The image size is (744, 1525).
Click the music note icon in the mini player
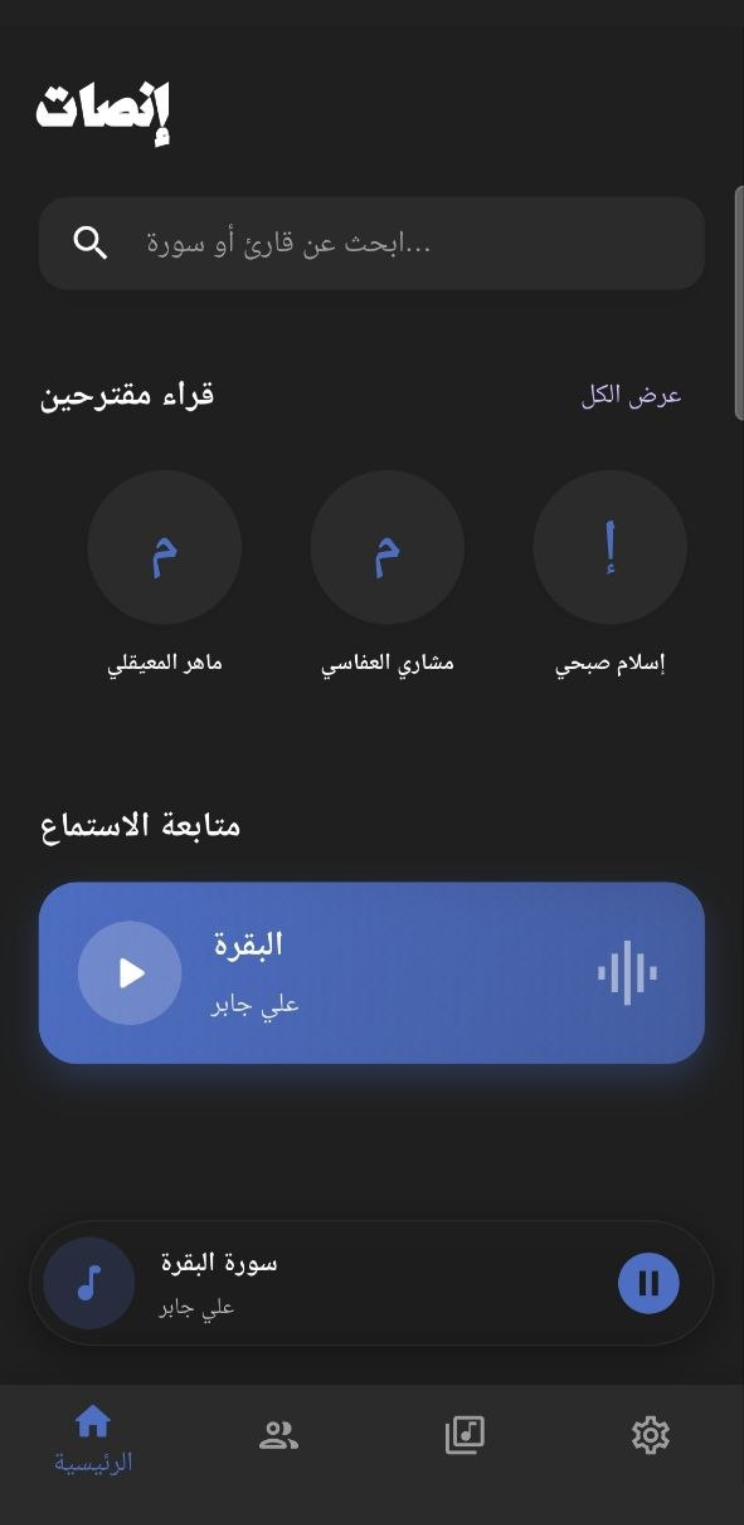(87, 1281)
